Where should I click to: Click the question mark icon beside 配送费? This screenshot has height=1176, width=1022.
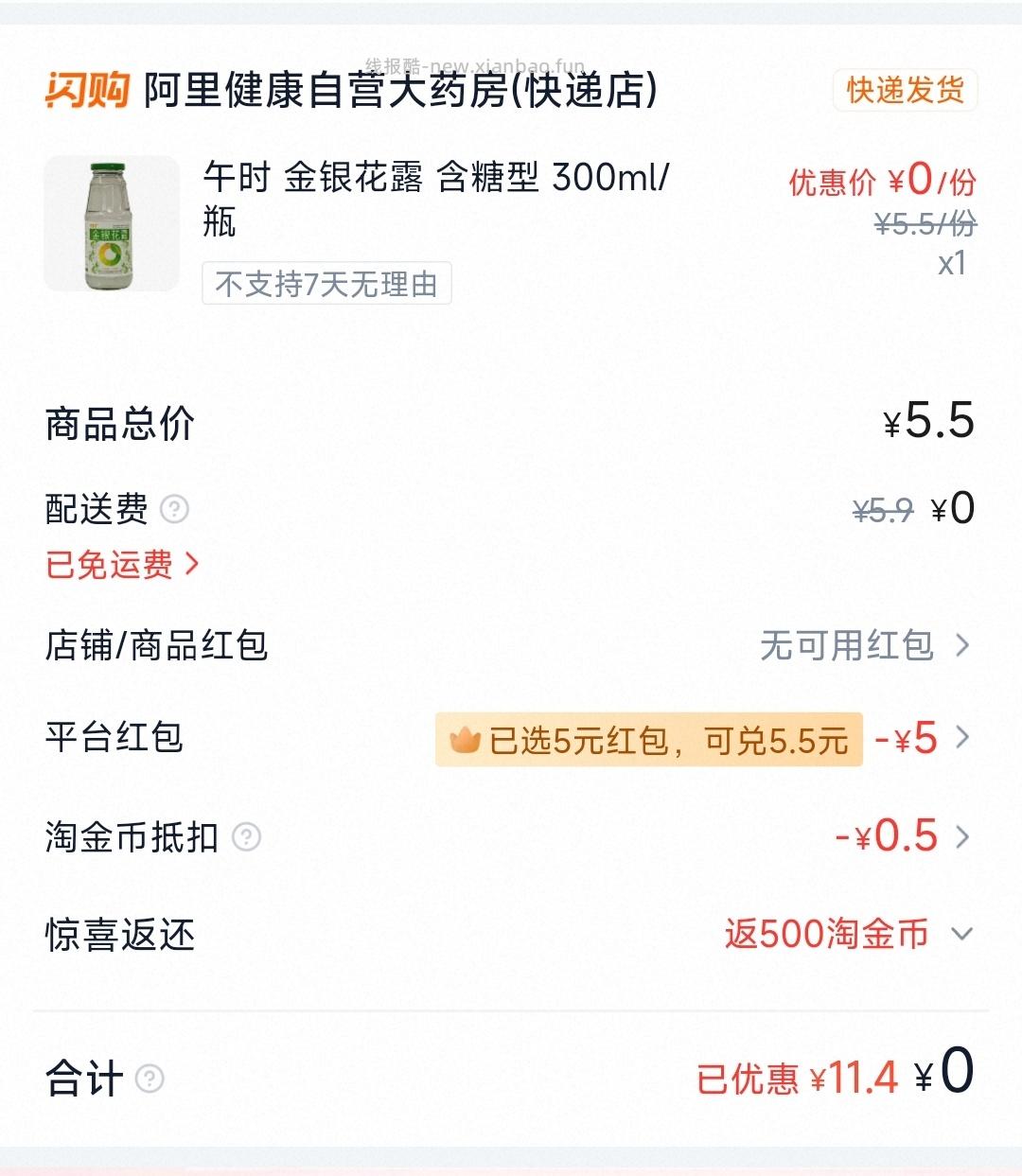pos(173,511)
